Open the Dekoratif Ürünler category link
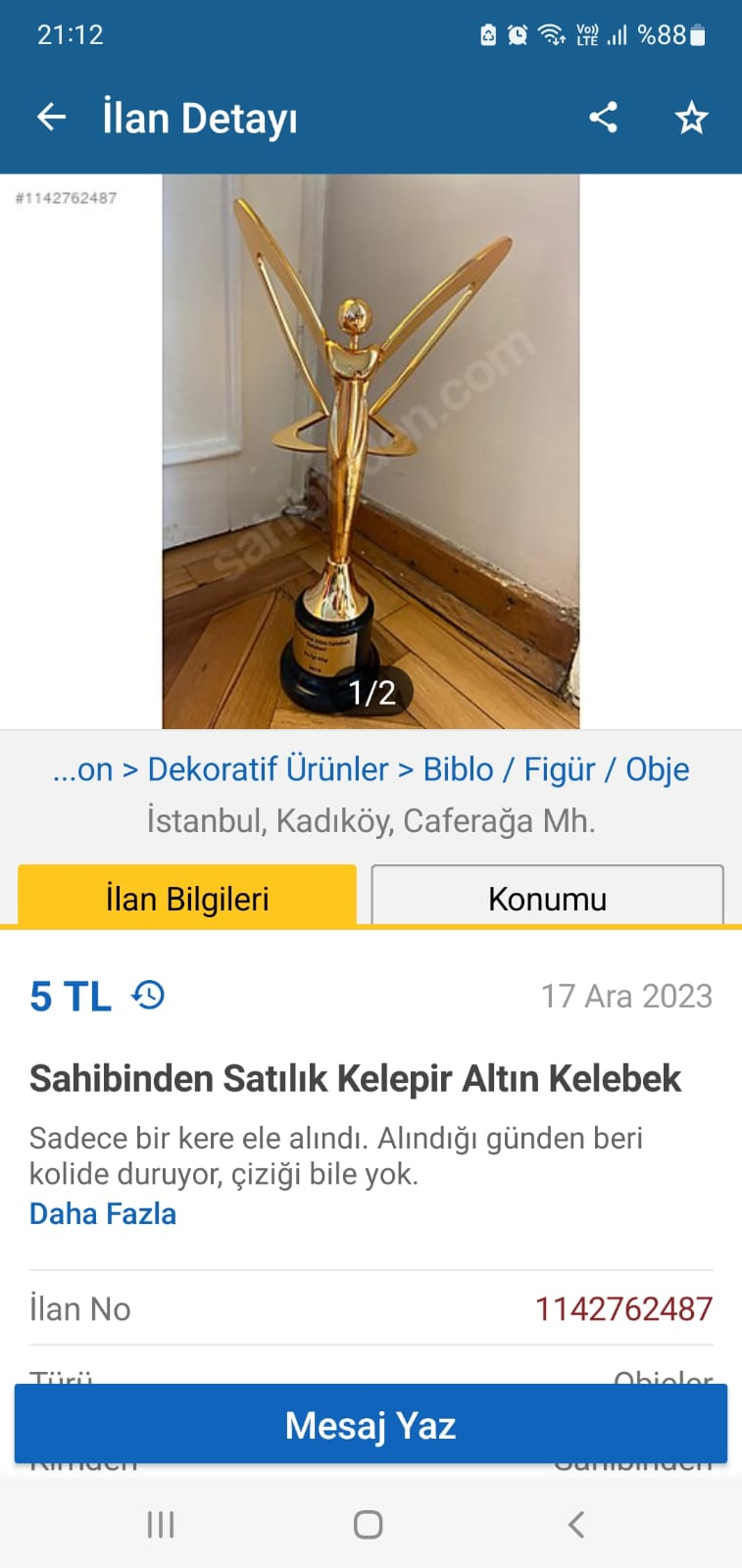The width and height of the screenshot is (742, 1568). [268, 769]
